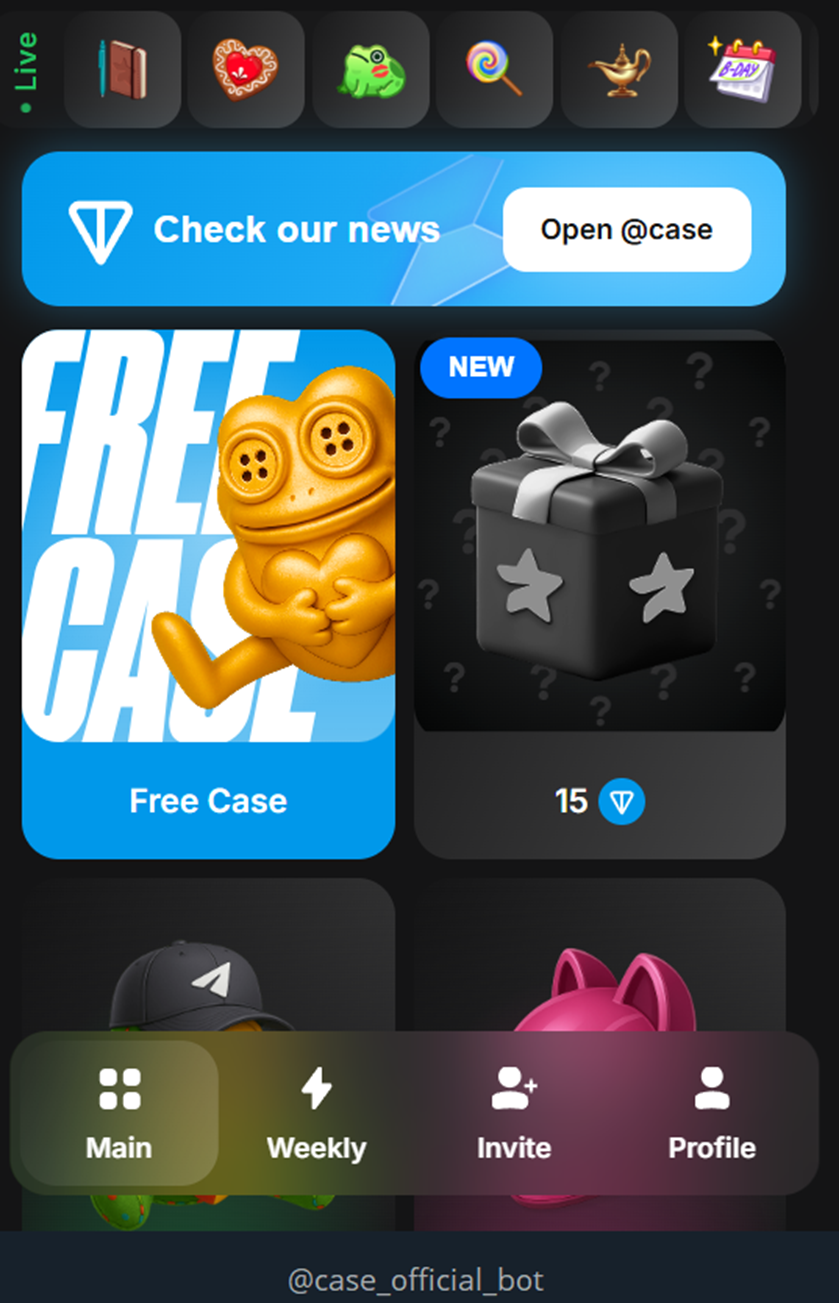The width and height of the screenshot is (839, 1303).
Task: Open the heart cookie item in the Live feed
Action: [x=245, y=69]
